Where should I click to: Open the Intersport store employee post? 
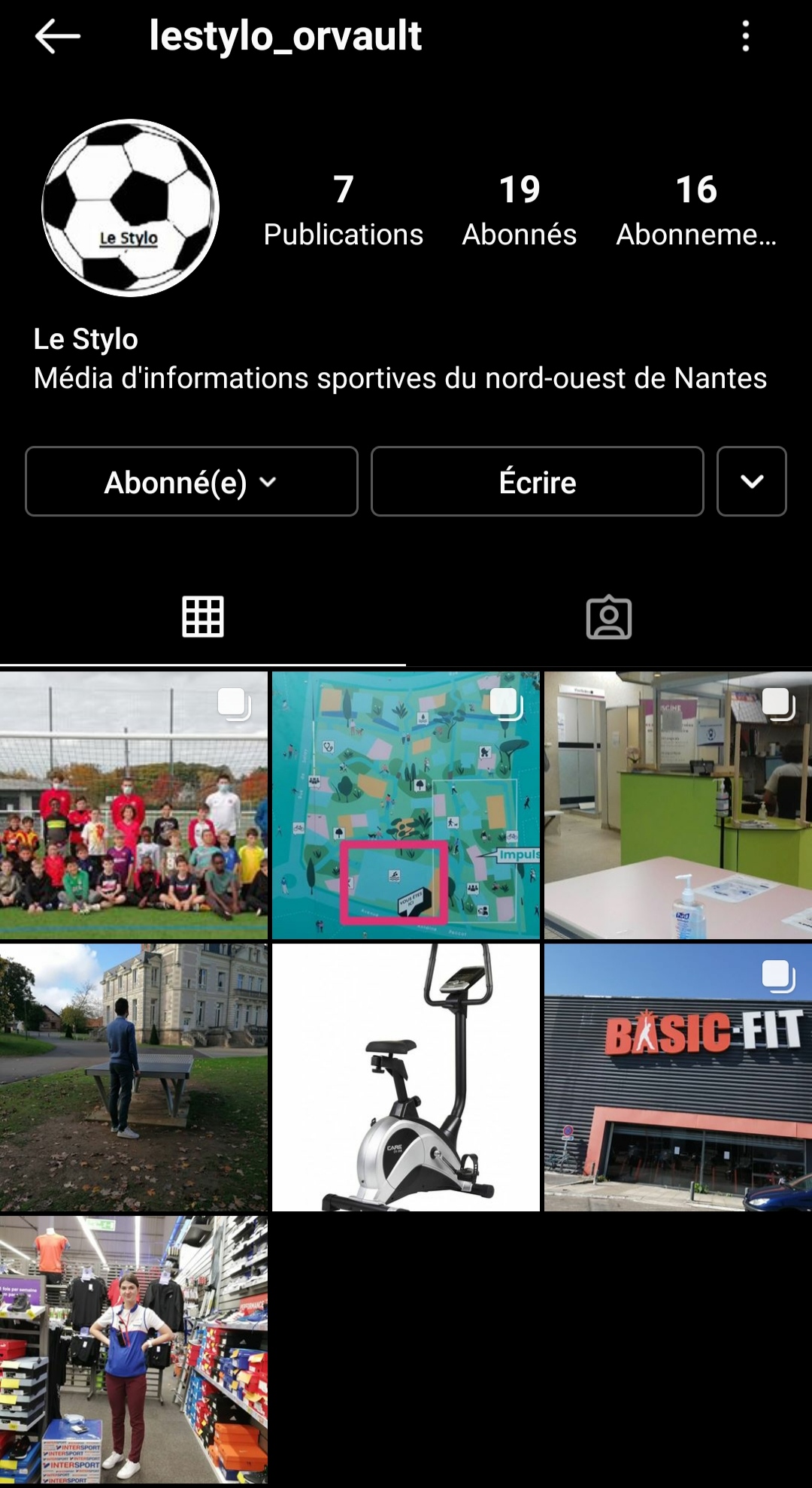tap(134, 1350)
